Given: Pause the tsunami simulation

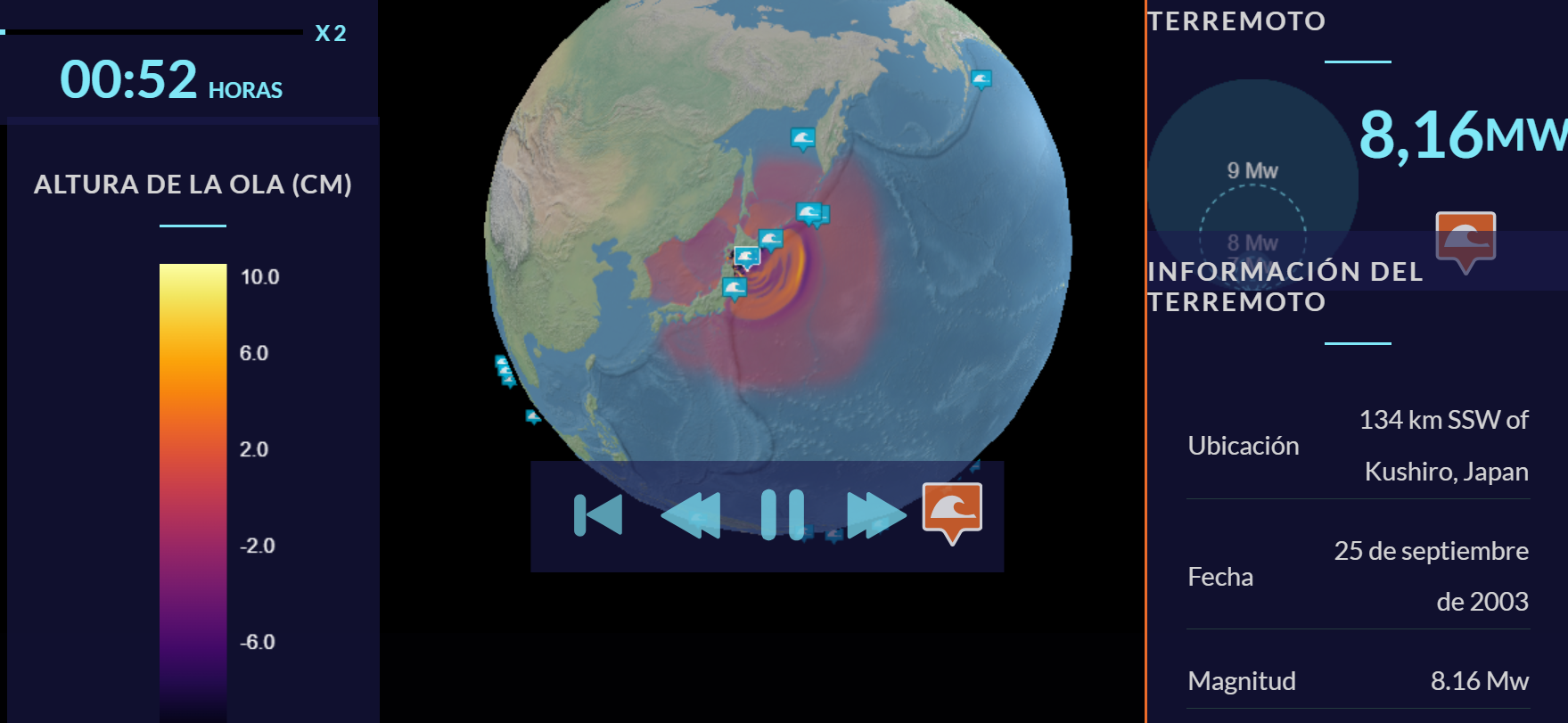Looking at the screenshot, I should tap(783, 515).
